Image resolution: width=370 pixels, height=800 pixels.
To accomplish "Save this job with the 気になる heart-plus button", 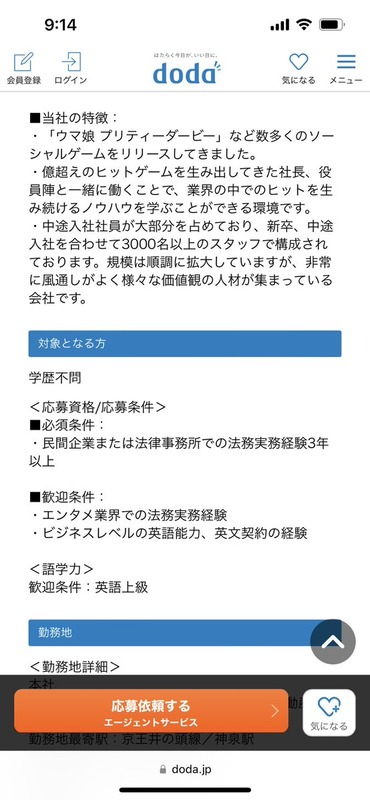I will 329,713.
